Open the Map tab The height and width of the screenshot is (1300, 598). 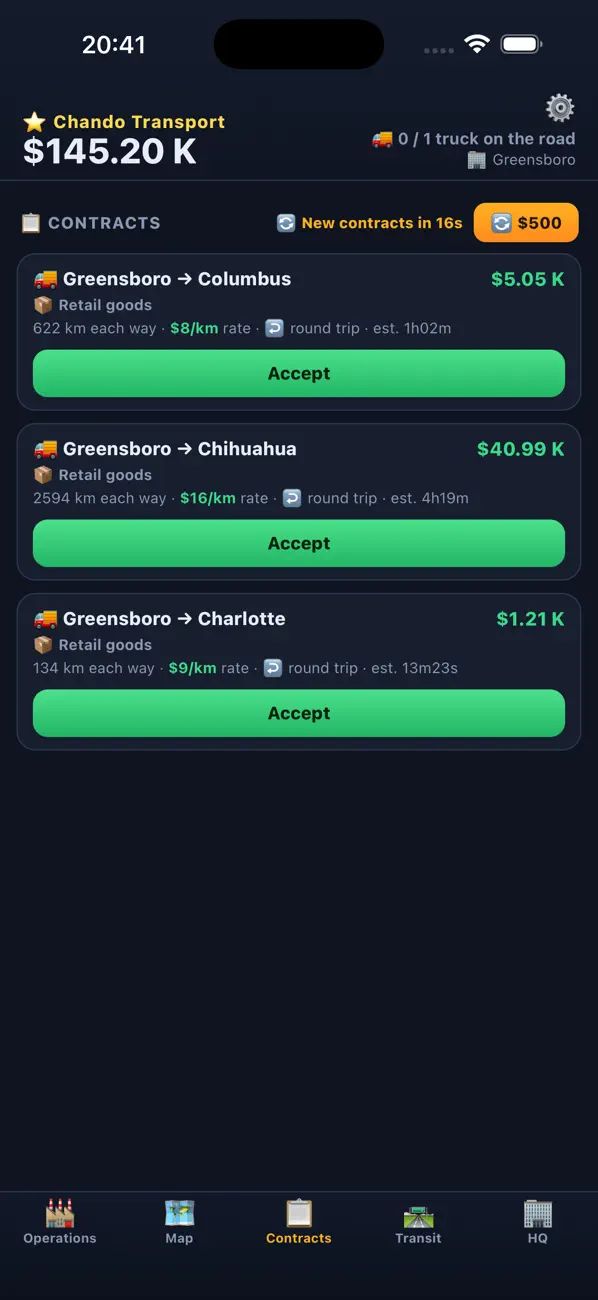click(x=179, y=1222)
